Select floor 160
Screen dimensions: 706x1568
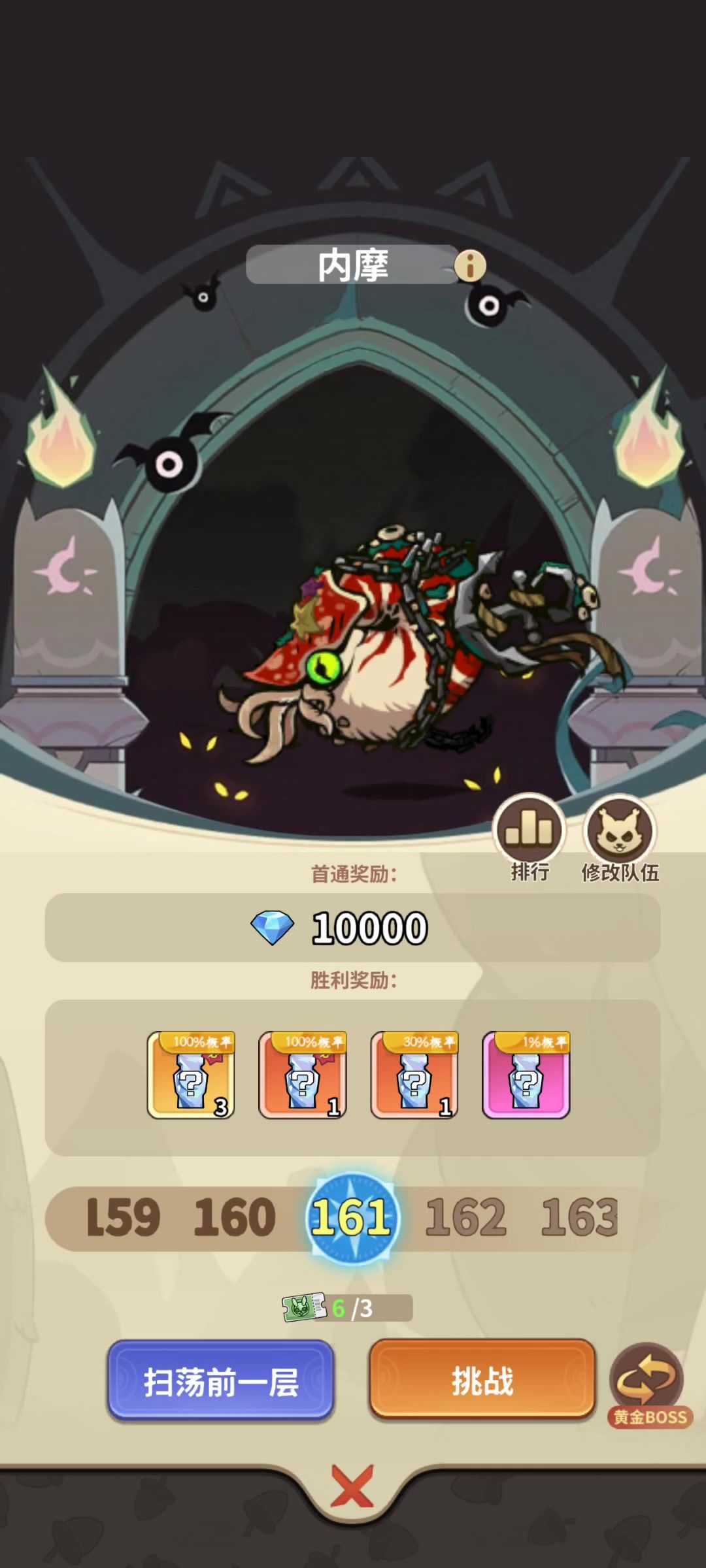click(x=235, y=1218)
